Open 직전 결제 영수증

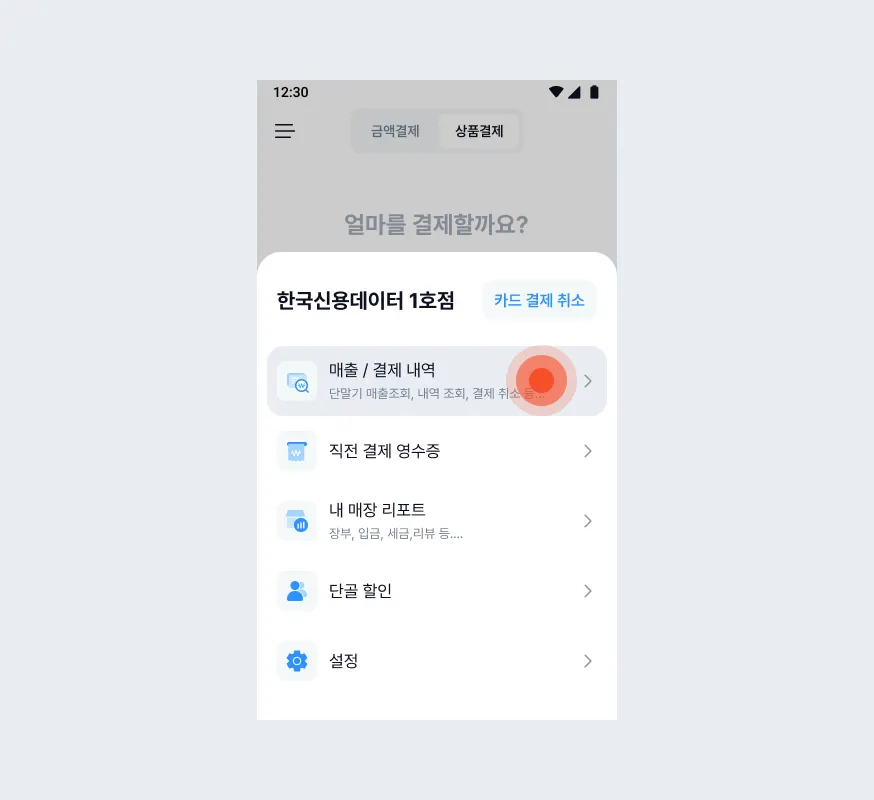[x=436, y=451]
